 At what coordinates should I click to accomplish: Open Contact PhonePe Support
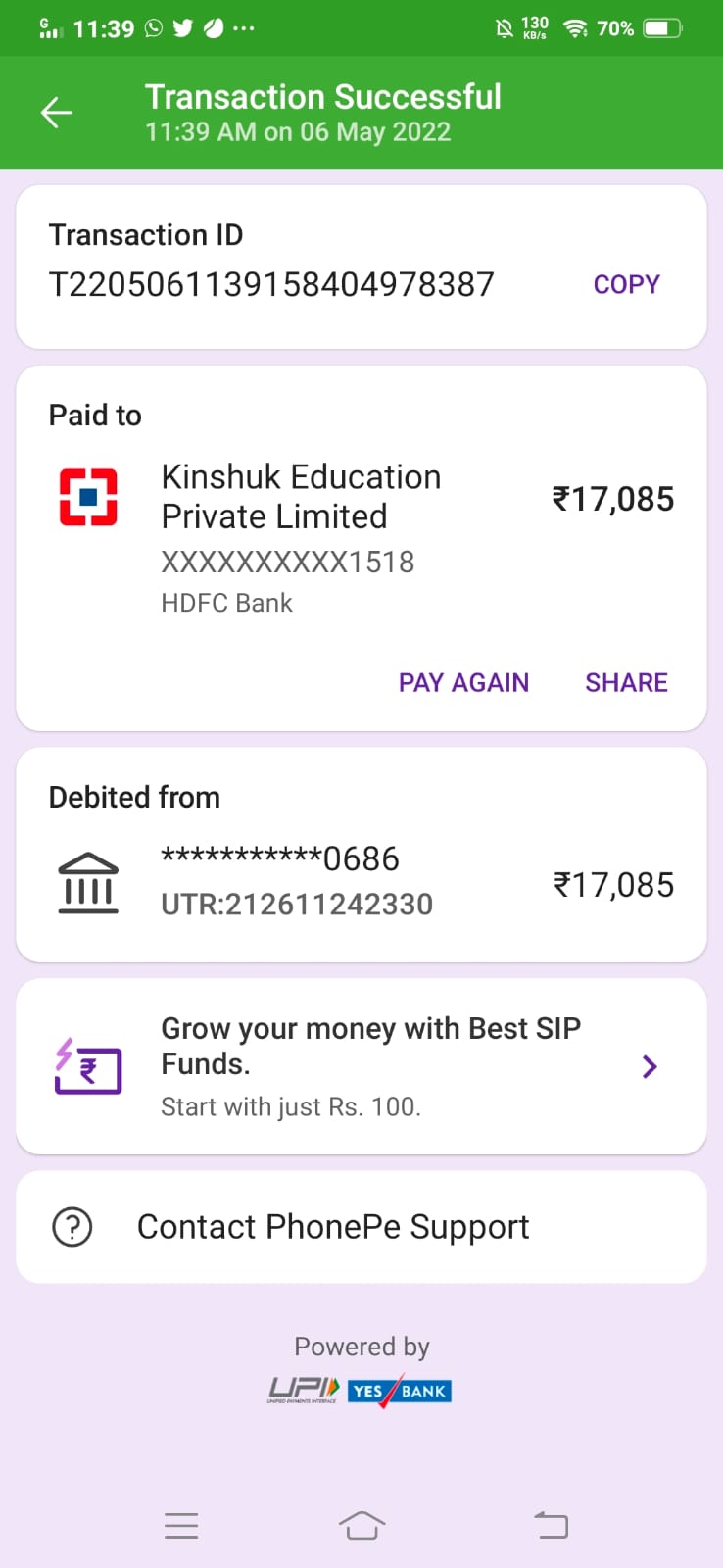tap(333, 1227)
